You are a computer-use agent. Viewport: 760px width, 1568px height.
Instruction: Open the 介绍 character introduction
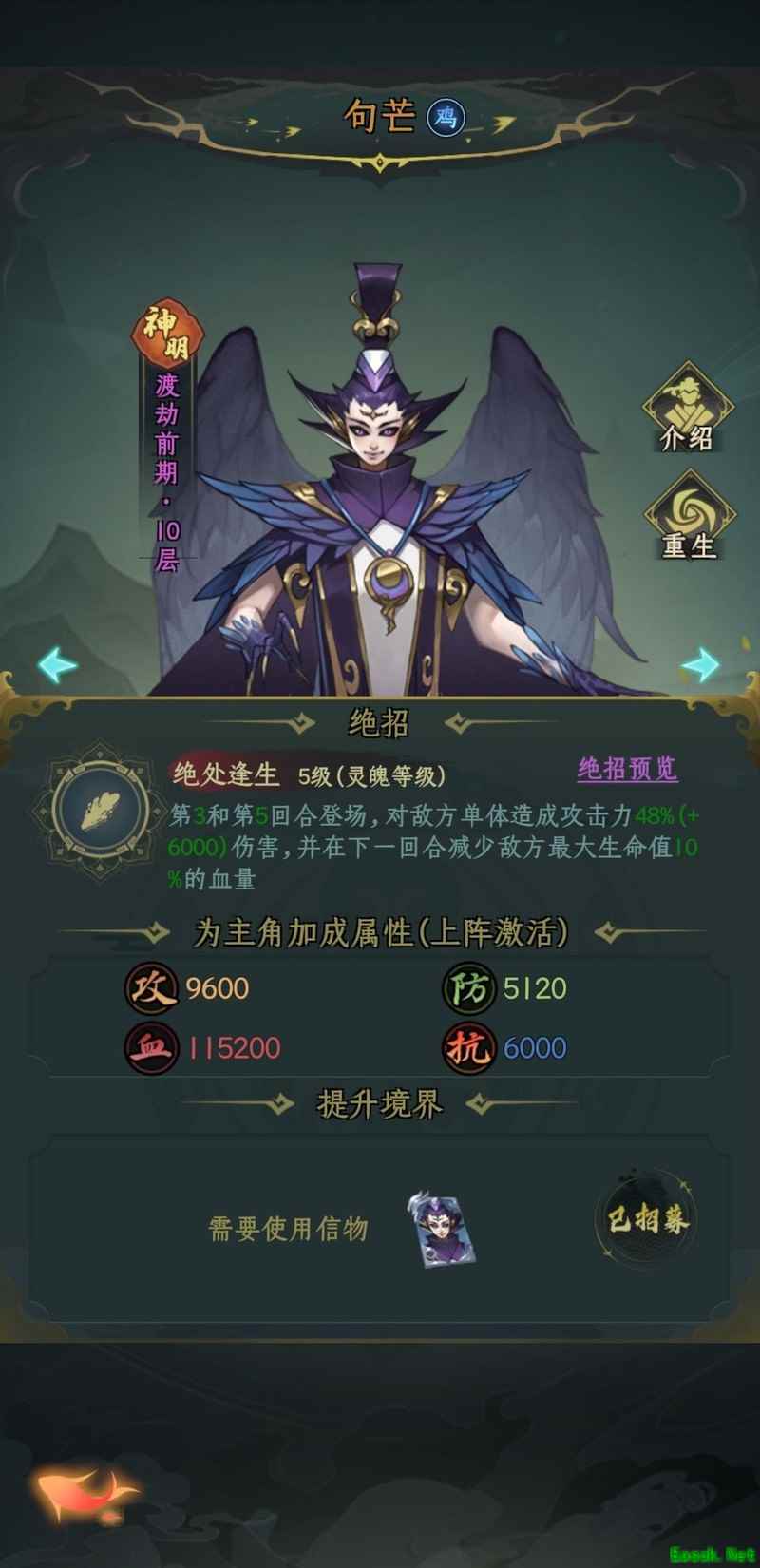tap(687, 411)
